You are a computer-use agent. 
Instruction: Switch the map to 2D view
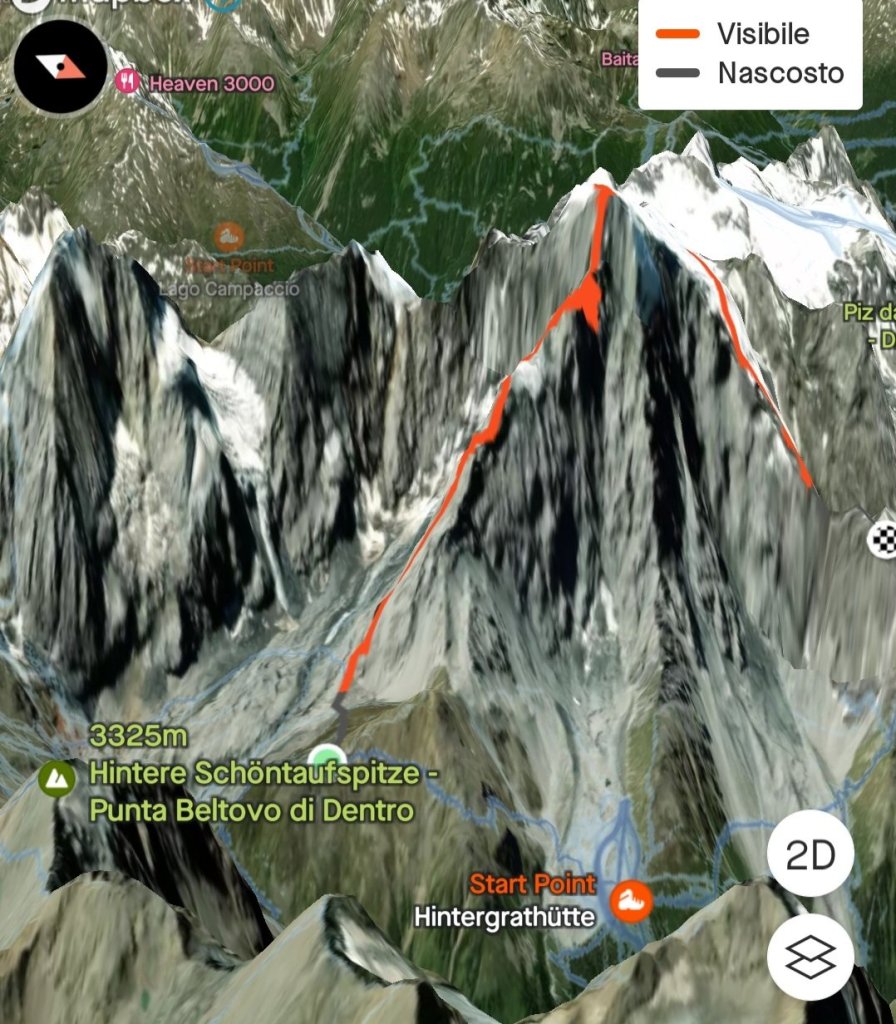tap(810, 856)
